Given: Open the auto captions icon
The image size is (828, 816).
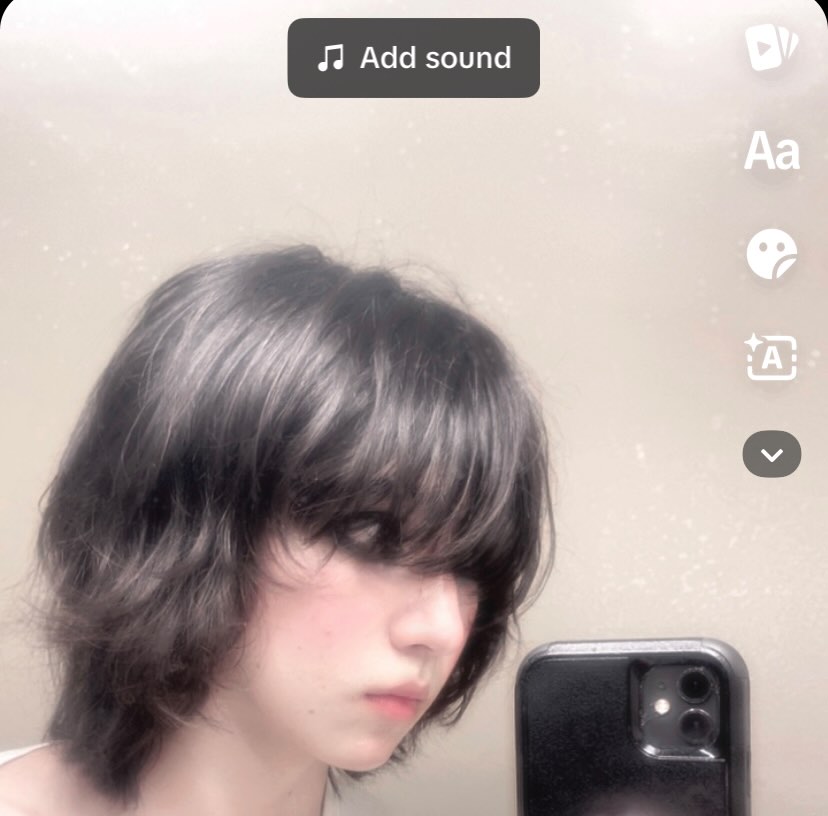Looking at the screenshot, I should pyautogui.click(x=771, y=357).
